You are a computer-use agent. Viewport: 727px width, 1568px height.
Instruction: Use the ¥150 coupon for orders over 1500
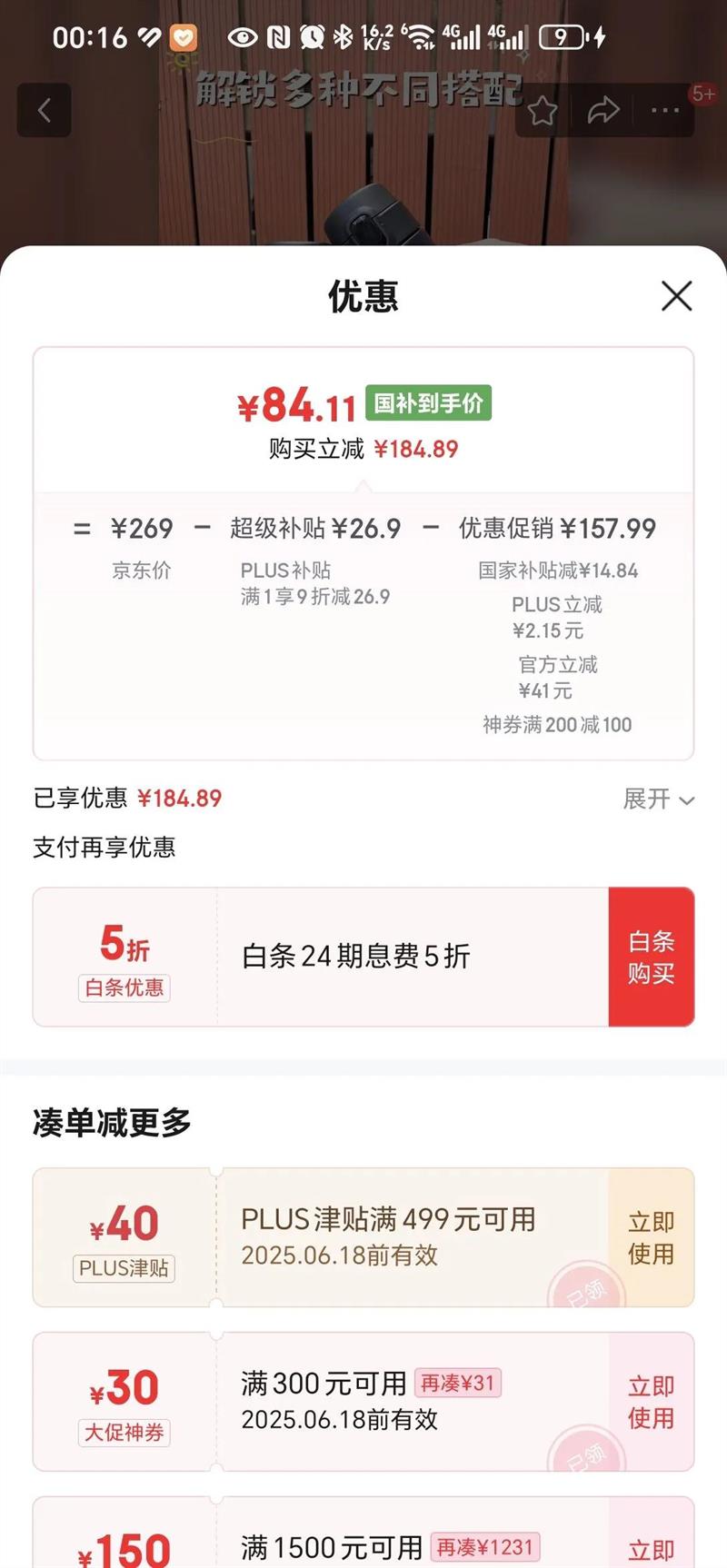coord(651,1548)
